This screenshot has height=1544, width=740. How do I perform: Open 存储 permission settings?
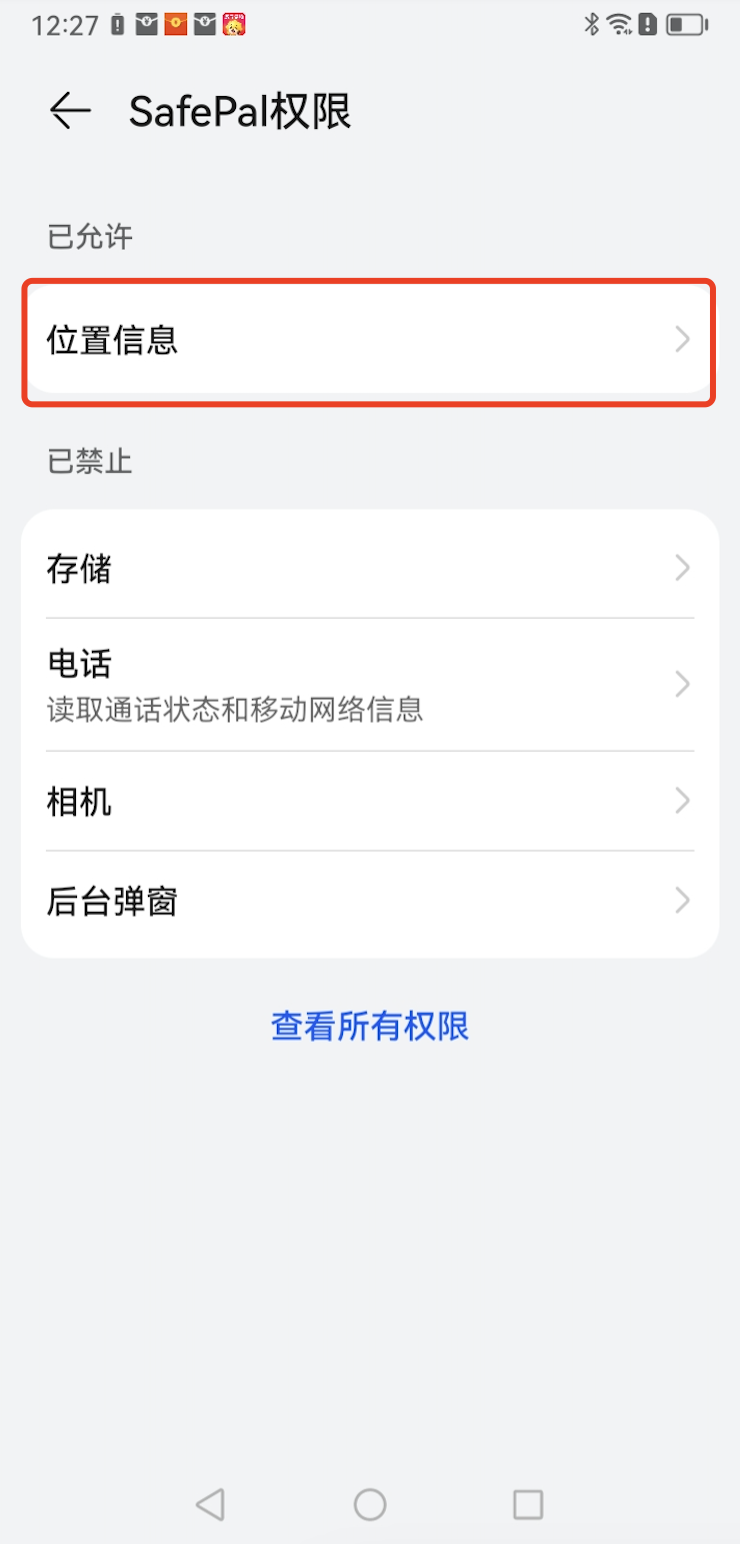click(369, 569)
